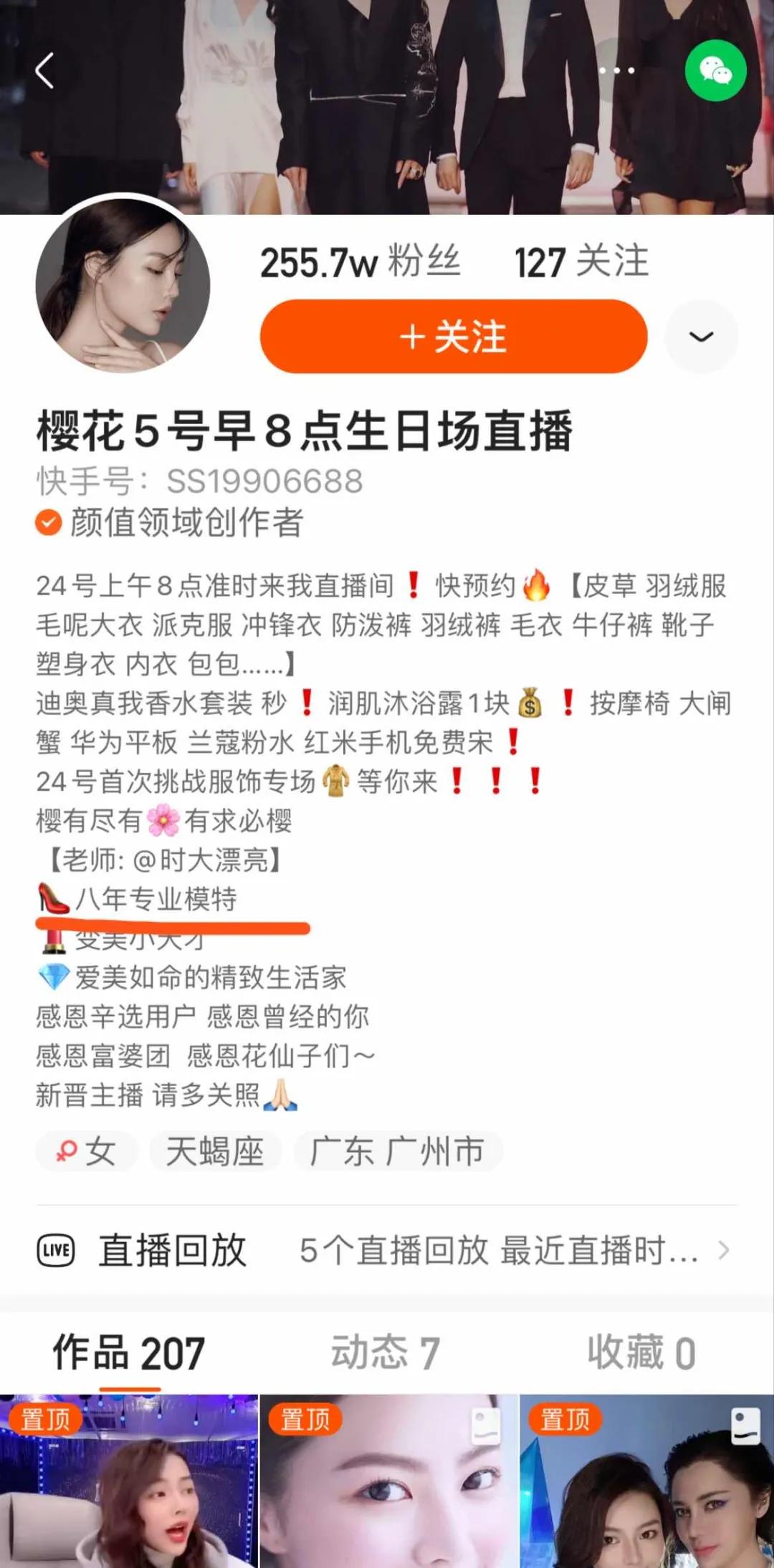Screen dimensions: 774x1568
Task: Tap the verified creator badge icon
Action: [47, 523]
